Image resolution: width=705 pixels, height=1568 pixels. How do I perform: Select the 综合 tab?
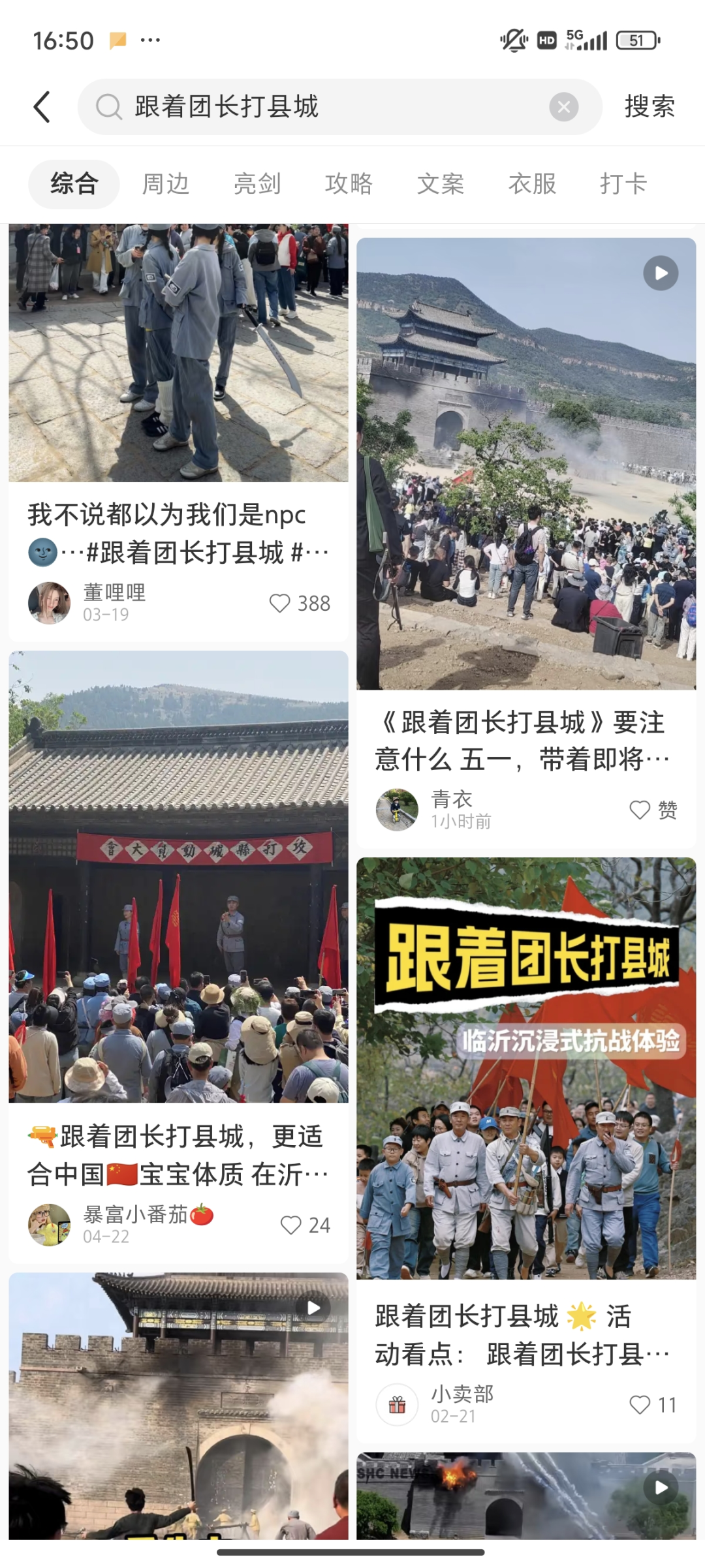tap(74, 184)
